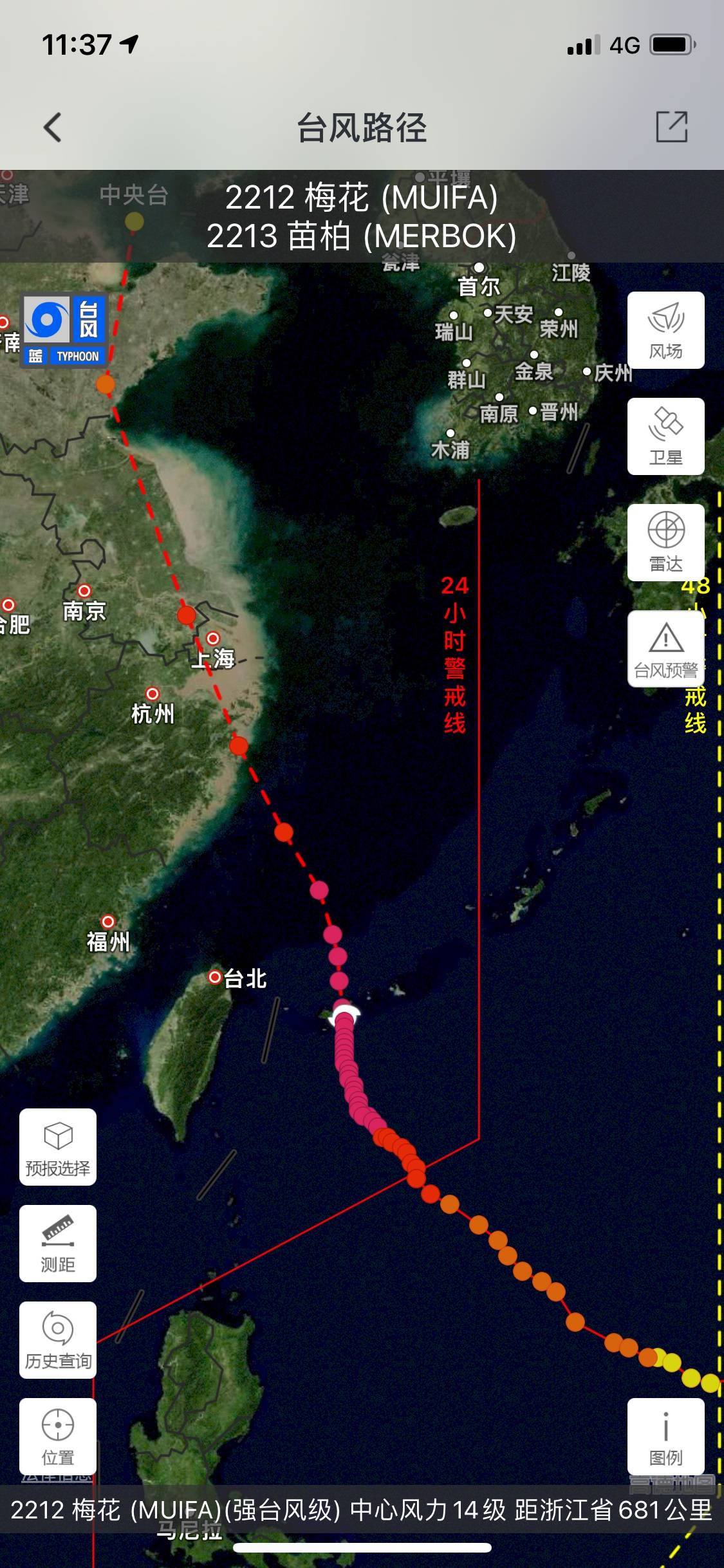Enable the 卫星 satellite layer
This screenshot has width=724, height=1568.
[665, 436]
